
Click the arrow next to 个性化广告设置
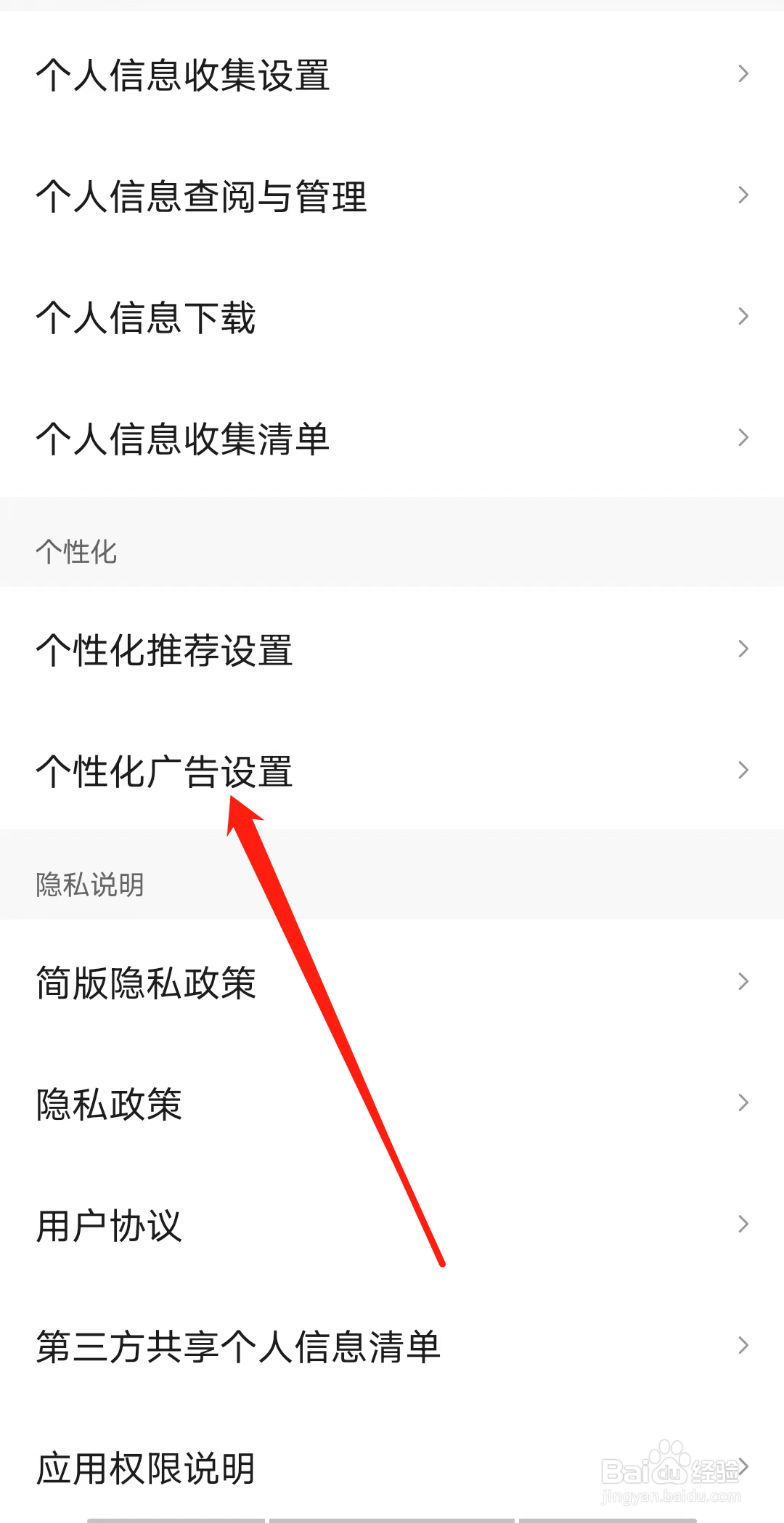(743, 769)
